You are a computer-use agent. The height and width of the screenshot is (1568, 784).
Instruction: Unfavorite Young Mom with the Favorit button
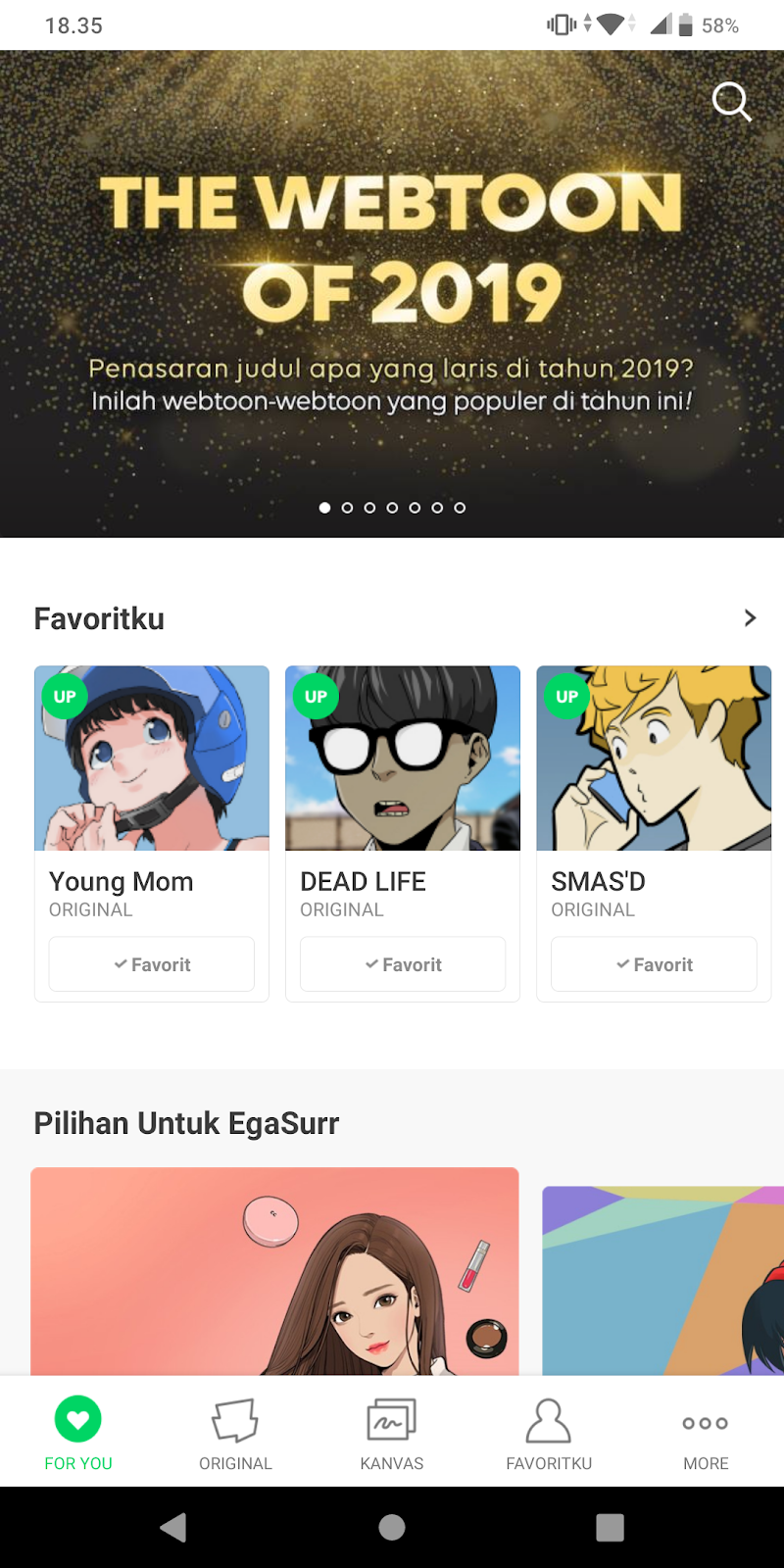click(x=152, y=964)
